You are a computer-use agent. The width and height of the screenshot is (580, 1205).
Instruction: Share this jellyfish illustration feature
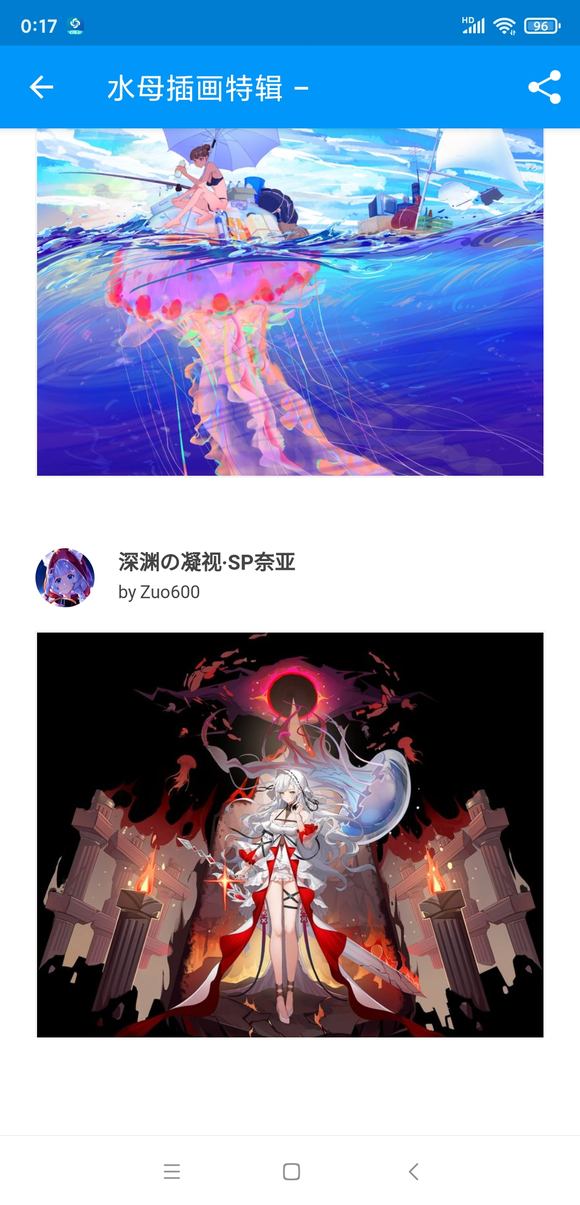click(x=544, y=87)
